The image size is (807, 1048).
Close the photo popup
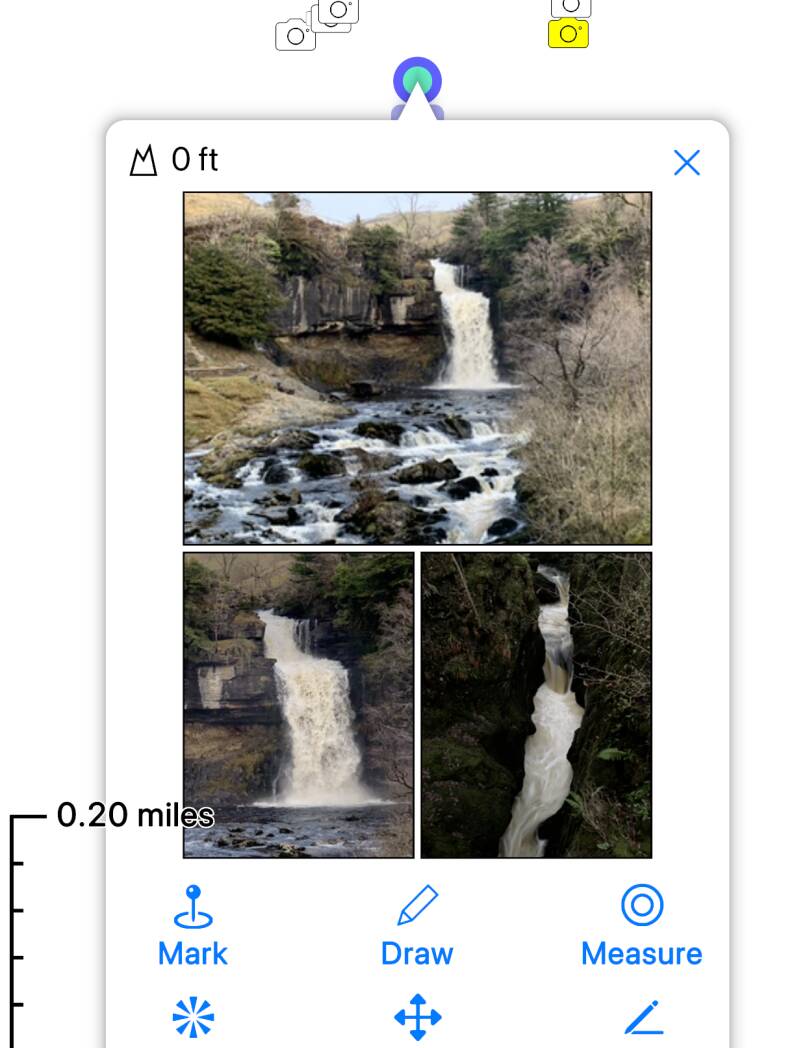tap(687, 162)
